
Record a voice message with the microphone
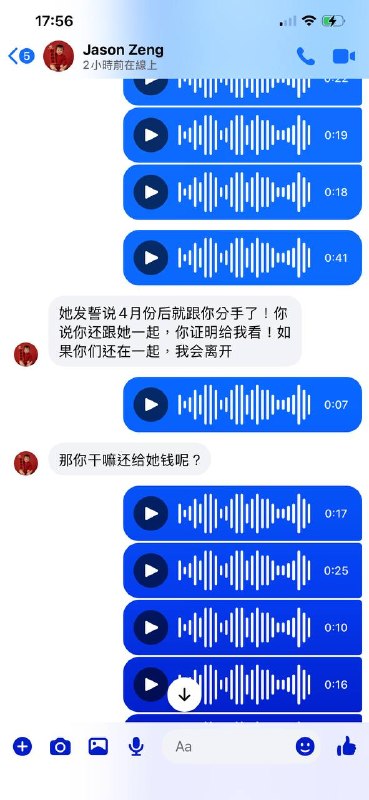(x=136, y=747)
